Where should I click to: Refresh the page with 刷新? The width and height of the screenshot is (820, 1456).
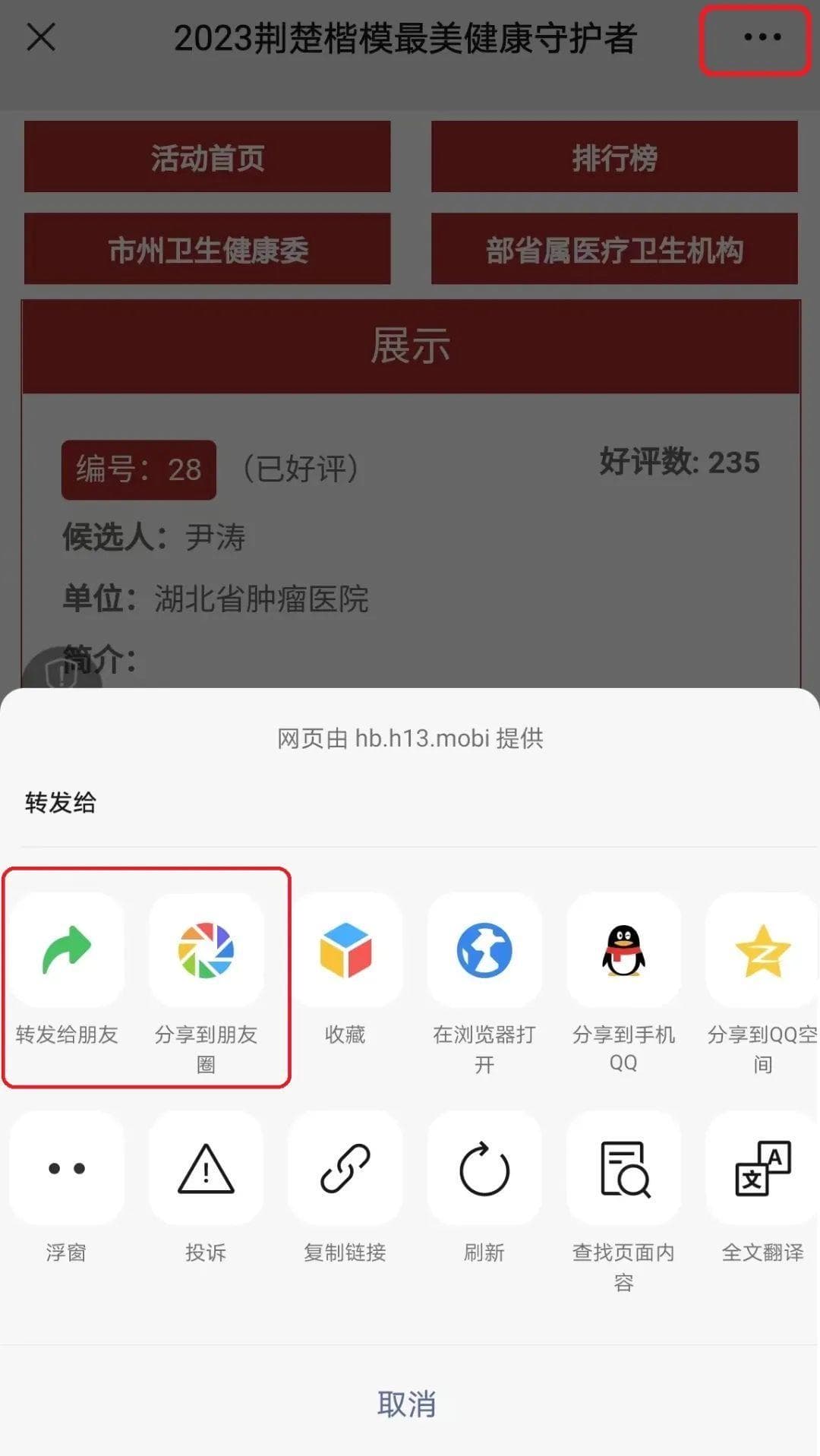[484, 1169]
